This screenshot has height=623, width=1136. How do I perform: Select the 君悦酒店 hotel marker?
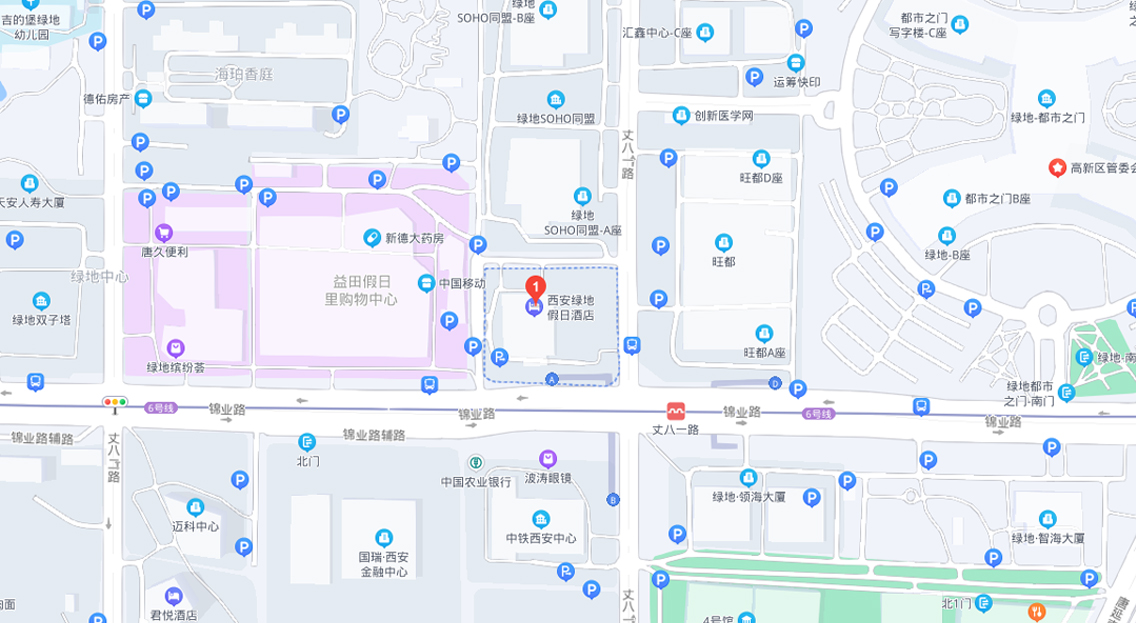pos(173,596)
